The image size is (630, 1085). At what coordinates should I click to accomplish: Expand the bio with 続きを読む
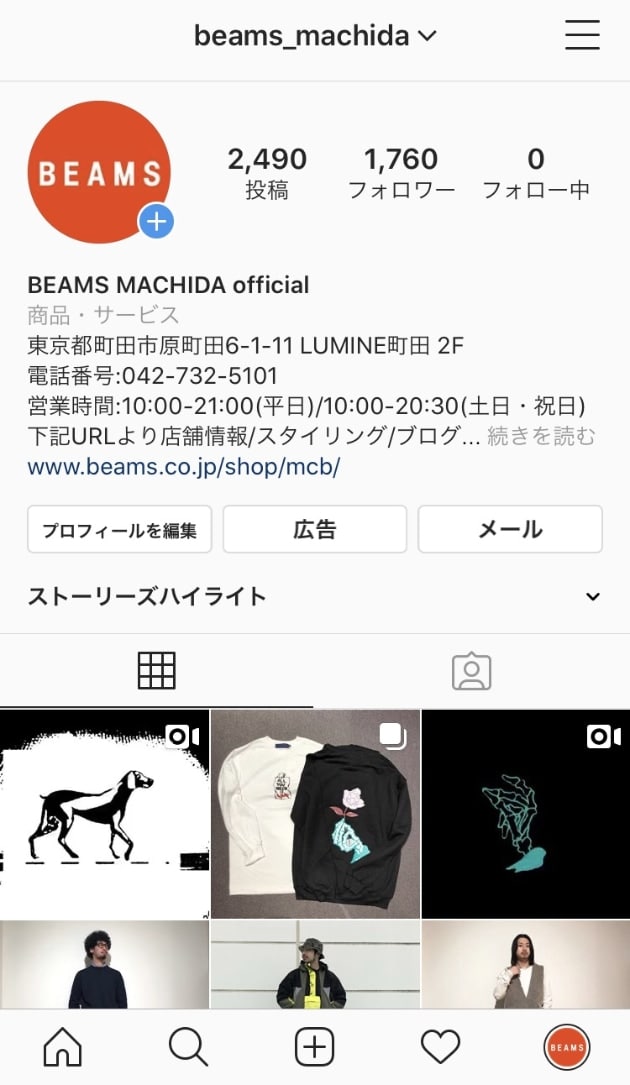tap(541, 436)
